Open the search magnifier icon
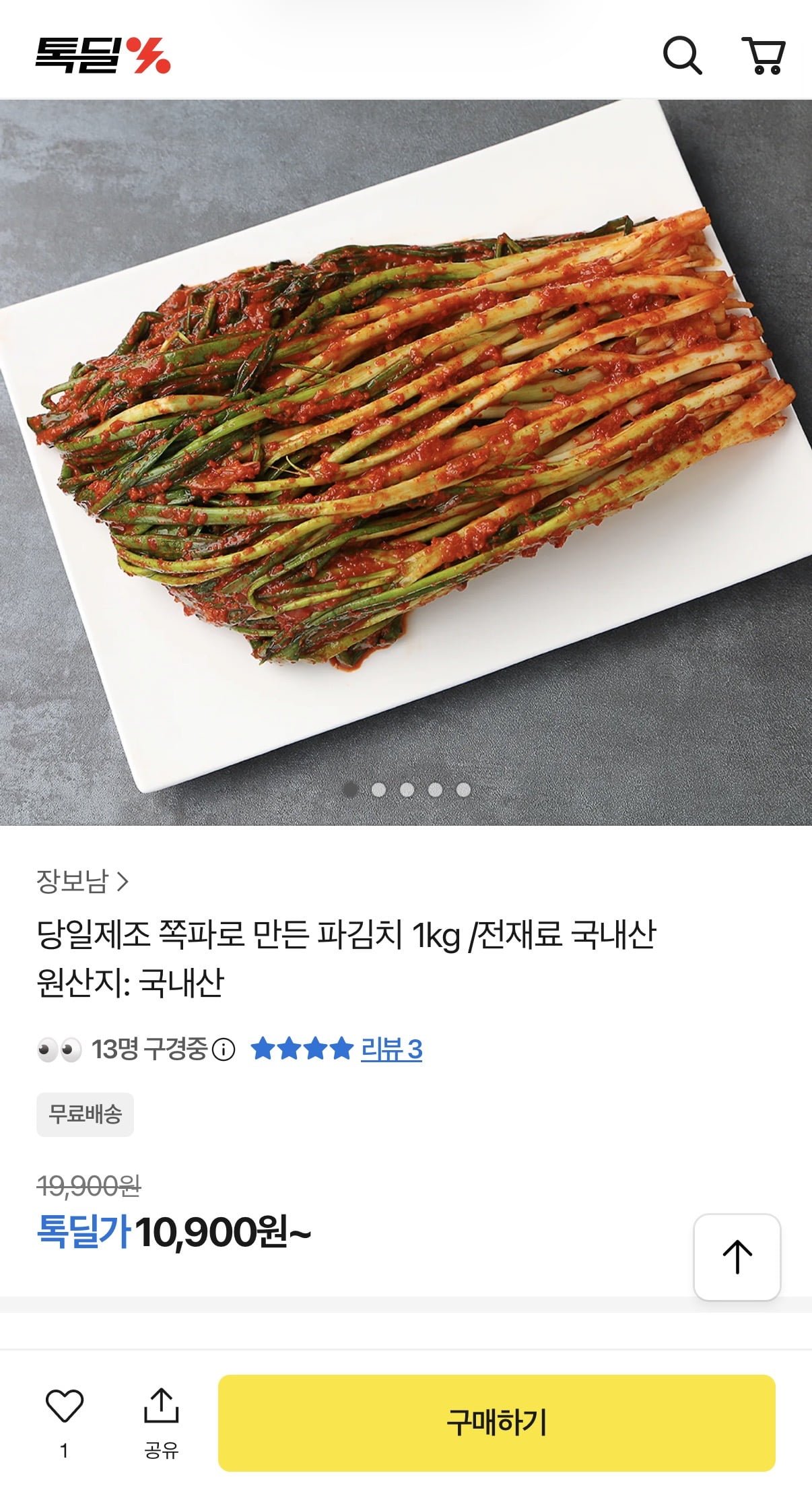 682,55
